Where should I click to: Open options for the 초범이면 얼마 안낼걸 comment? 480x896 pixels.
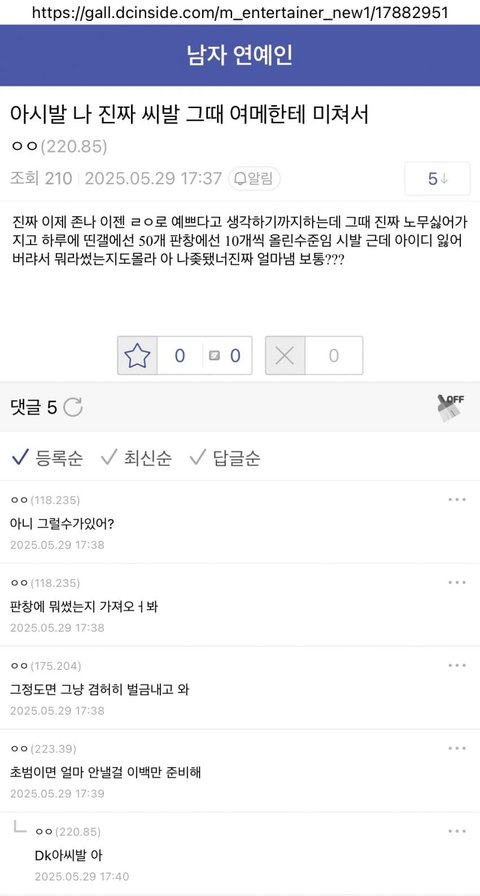457,749
